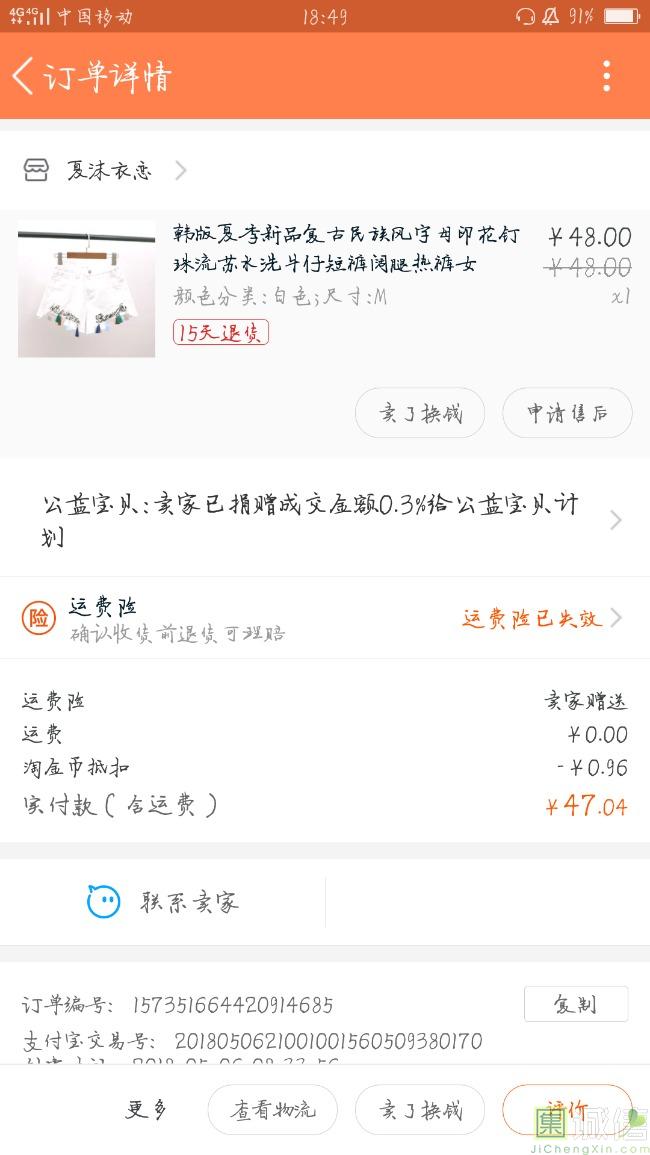This screenshot has width=650, height=1155.
Task: Tap 评价 to review the order
Action: 566,1110
